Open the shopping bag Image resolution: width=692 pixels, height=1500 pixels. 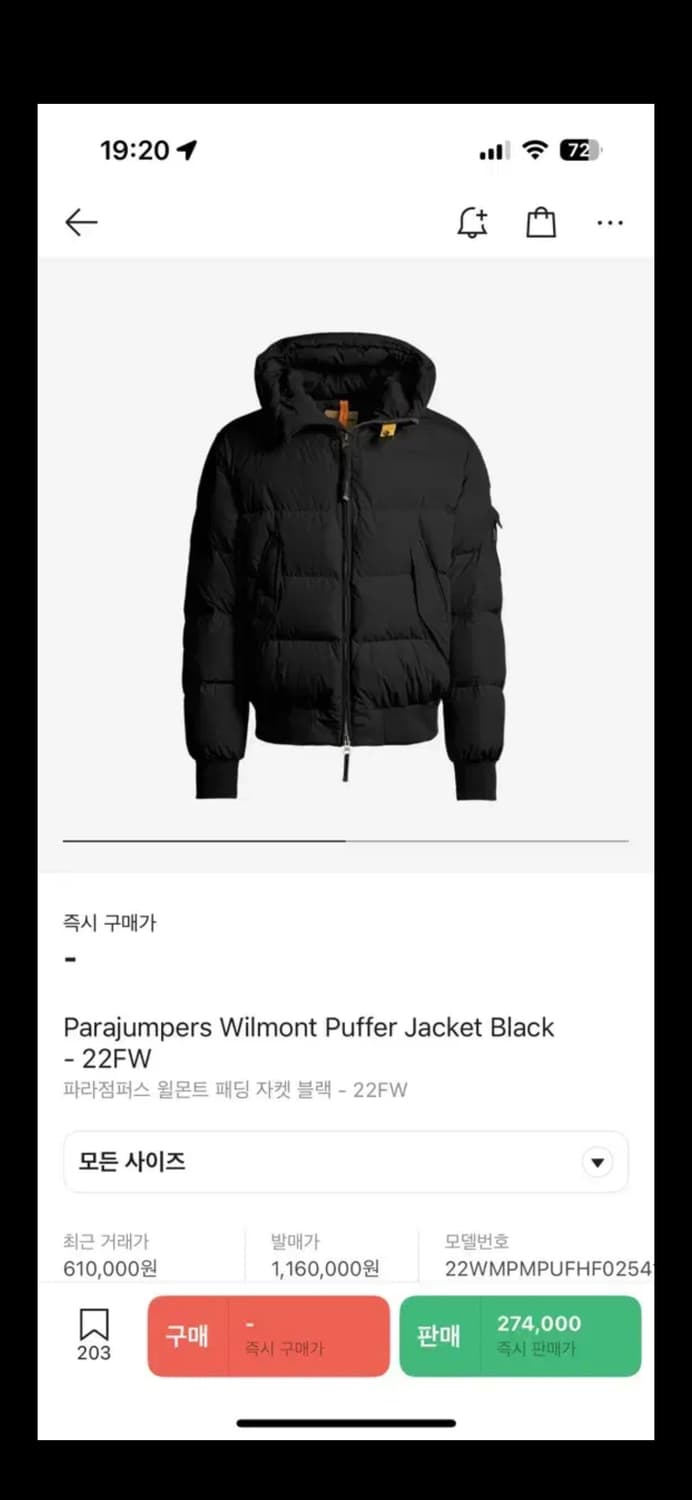(541, 223)
